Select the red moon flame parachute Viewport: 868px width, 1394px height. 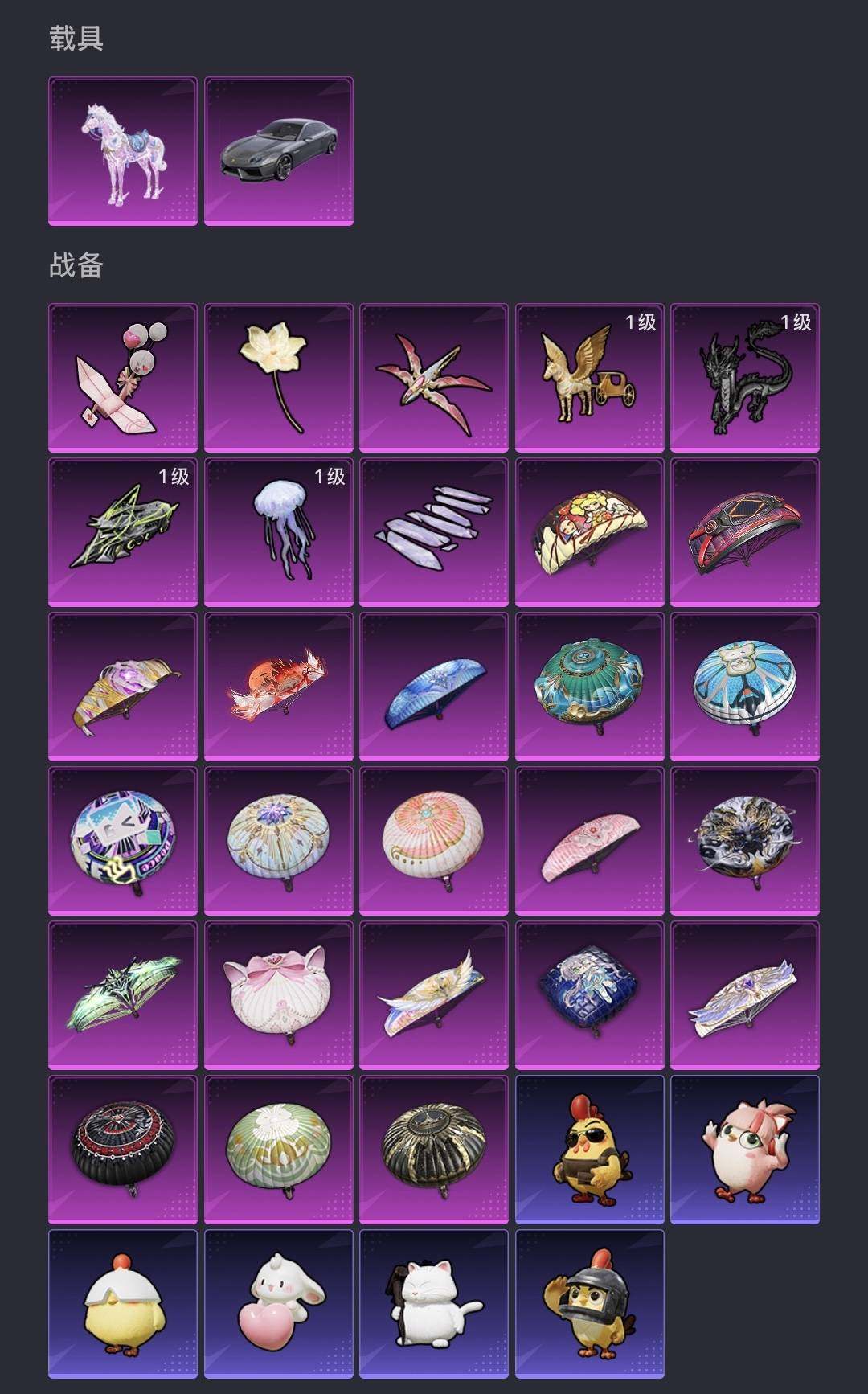278,687
